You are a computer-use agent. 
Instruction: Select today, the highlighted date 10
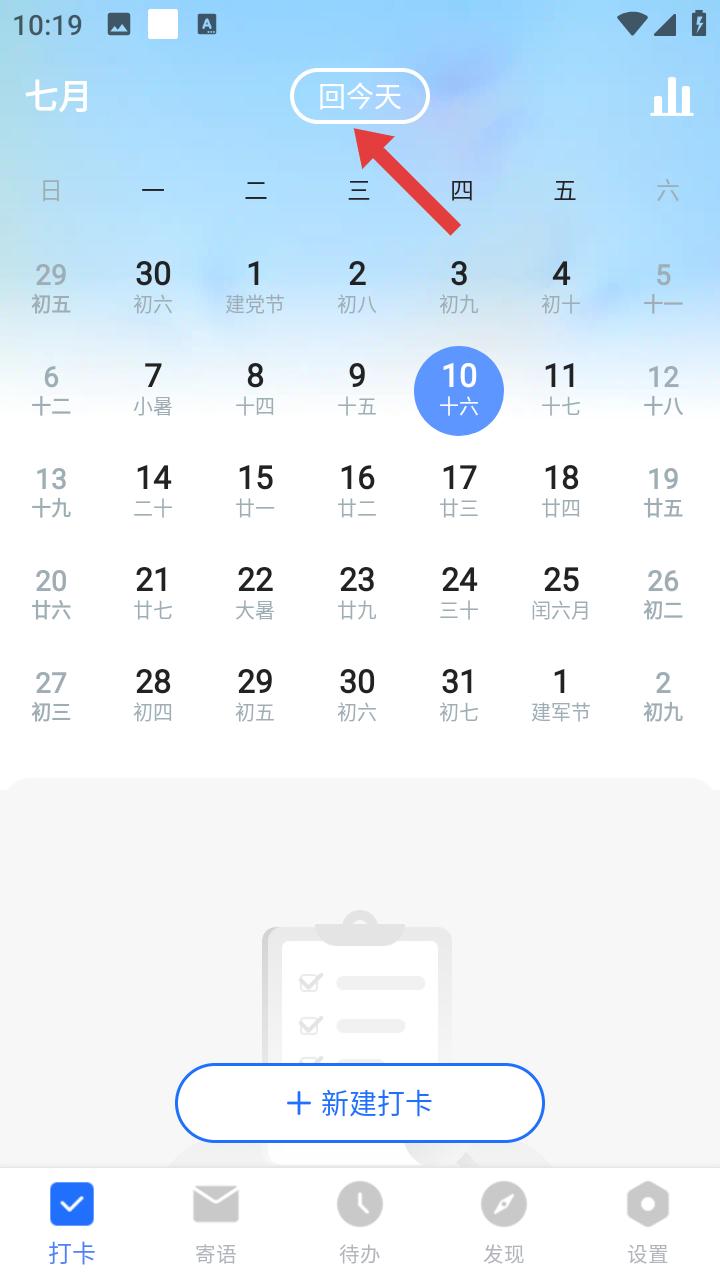pos(459,390)
